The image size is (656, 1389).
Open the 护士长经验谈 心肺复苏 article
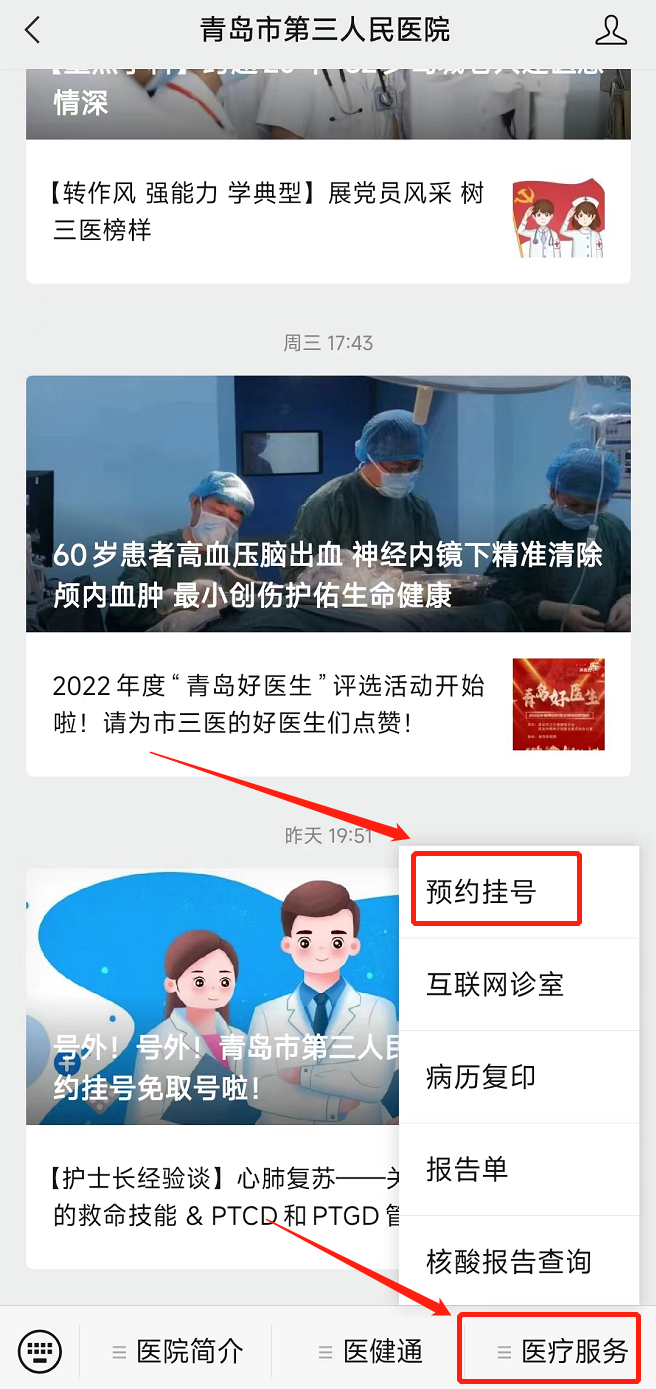point(212,1196)
